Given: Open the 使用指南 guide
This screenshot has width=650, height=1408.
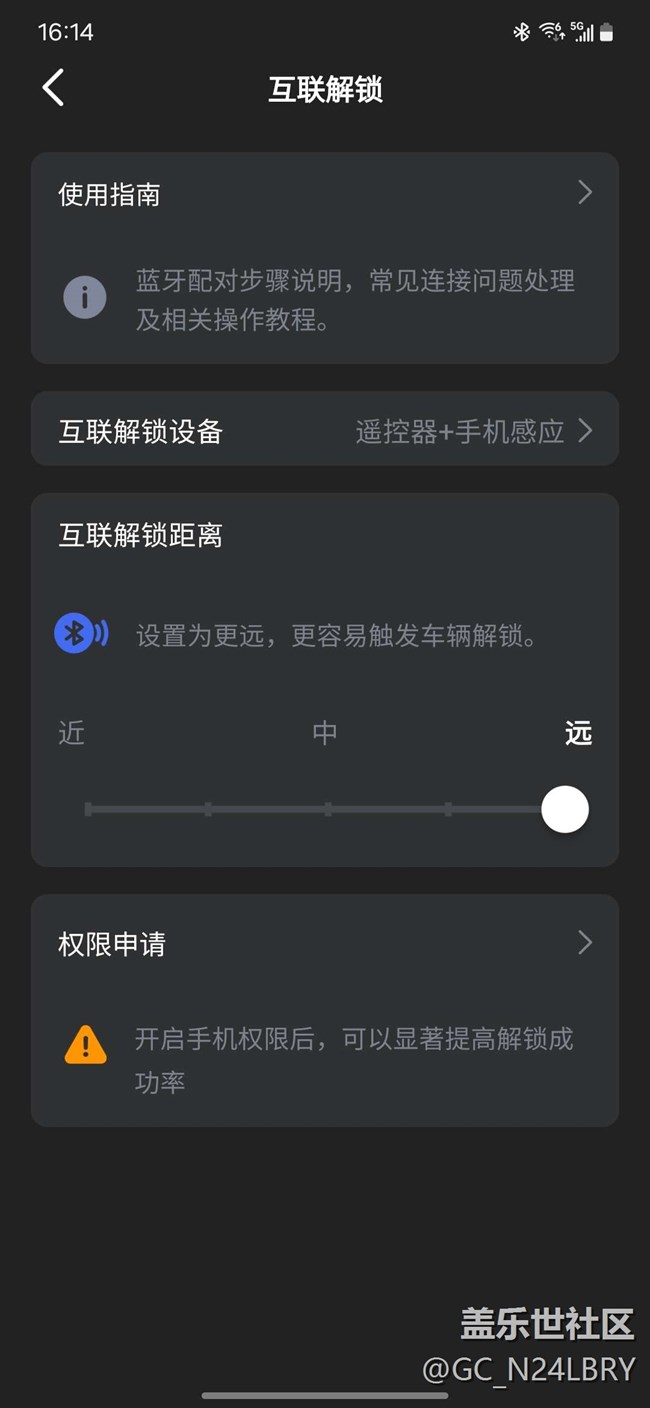Looking at the screenshot, I should (x=324, y=194).
